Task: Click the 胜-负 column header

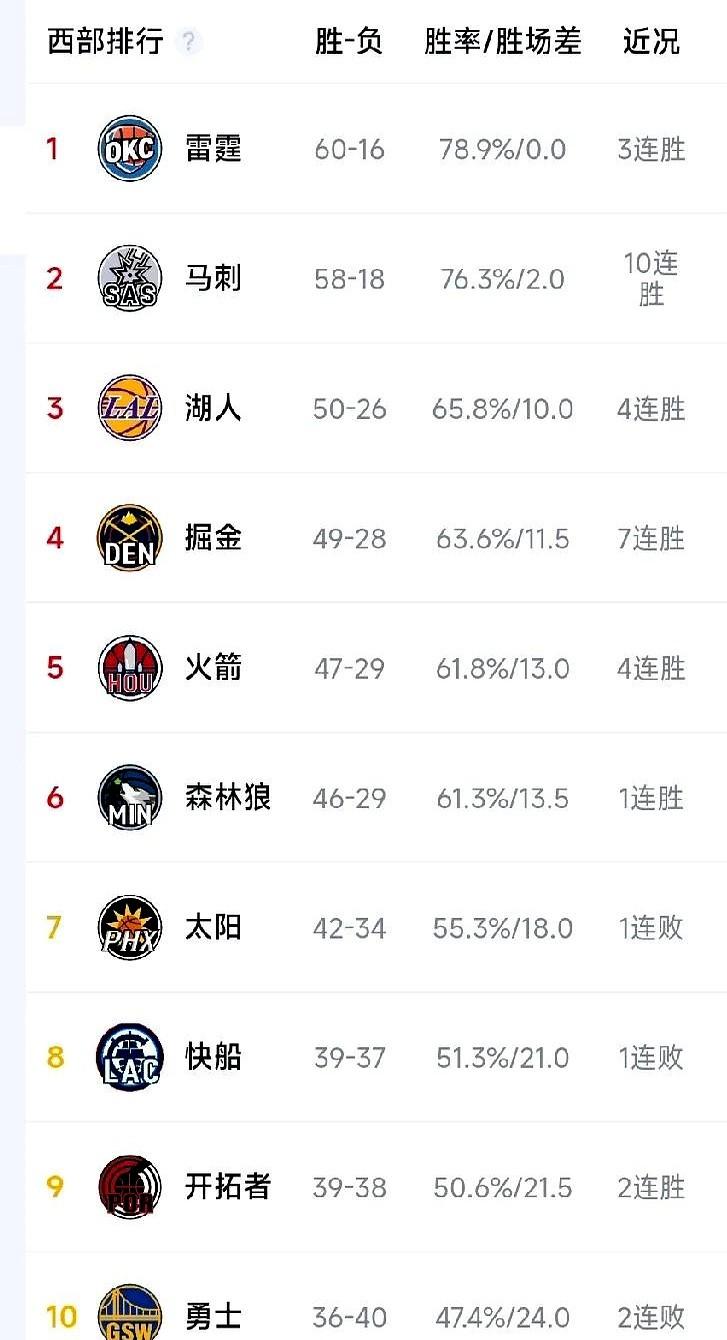Action: pos(349,42)
